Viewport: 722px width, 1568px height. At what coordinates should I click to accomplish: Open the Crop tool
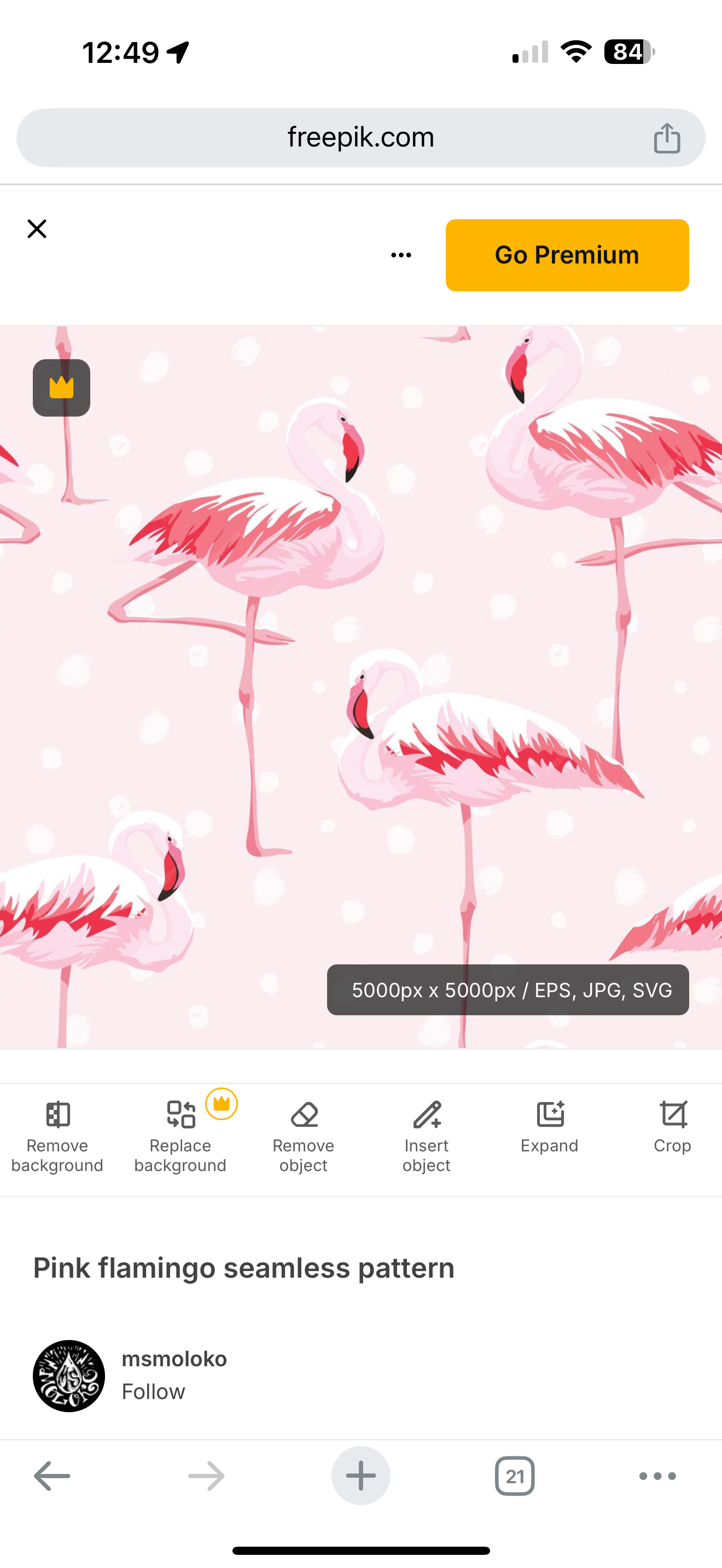point(672,1127)
